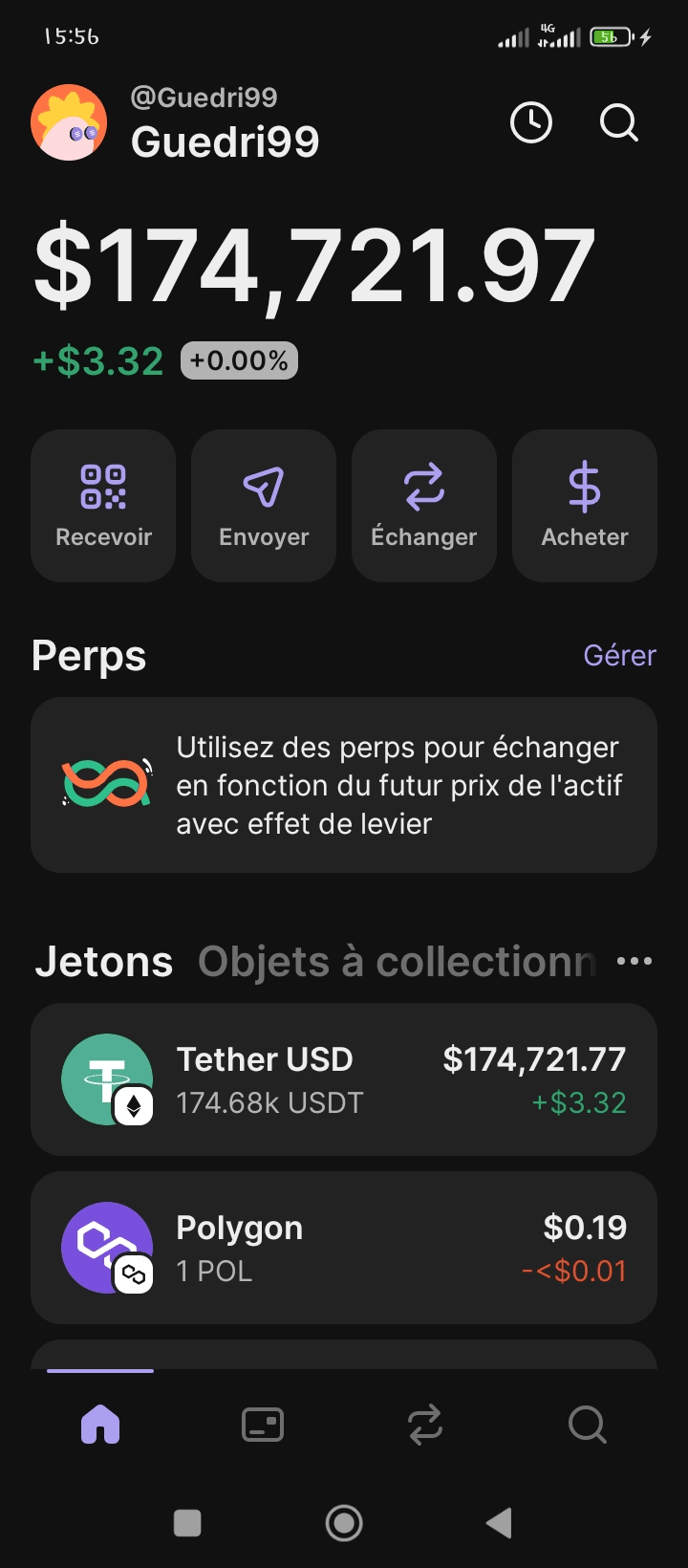Open the transaction history clock icon
The height and width of the screenshot is (1568, 688).
click(x=531, y=123)
